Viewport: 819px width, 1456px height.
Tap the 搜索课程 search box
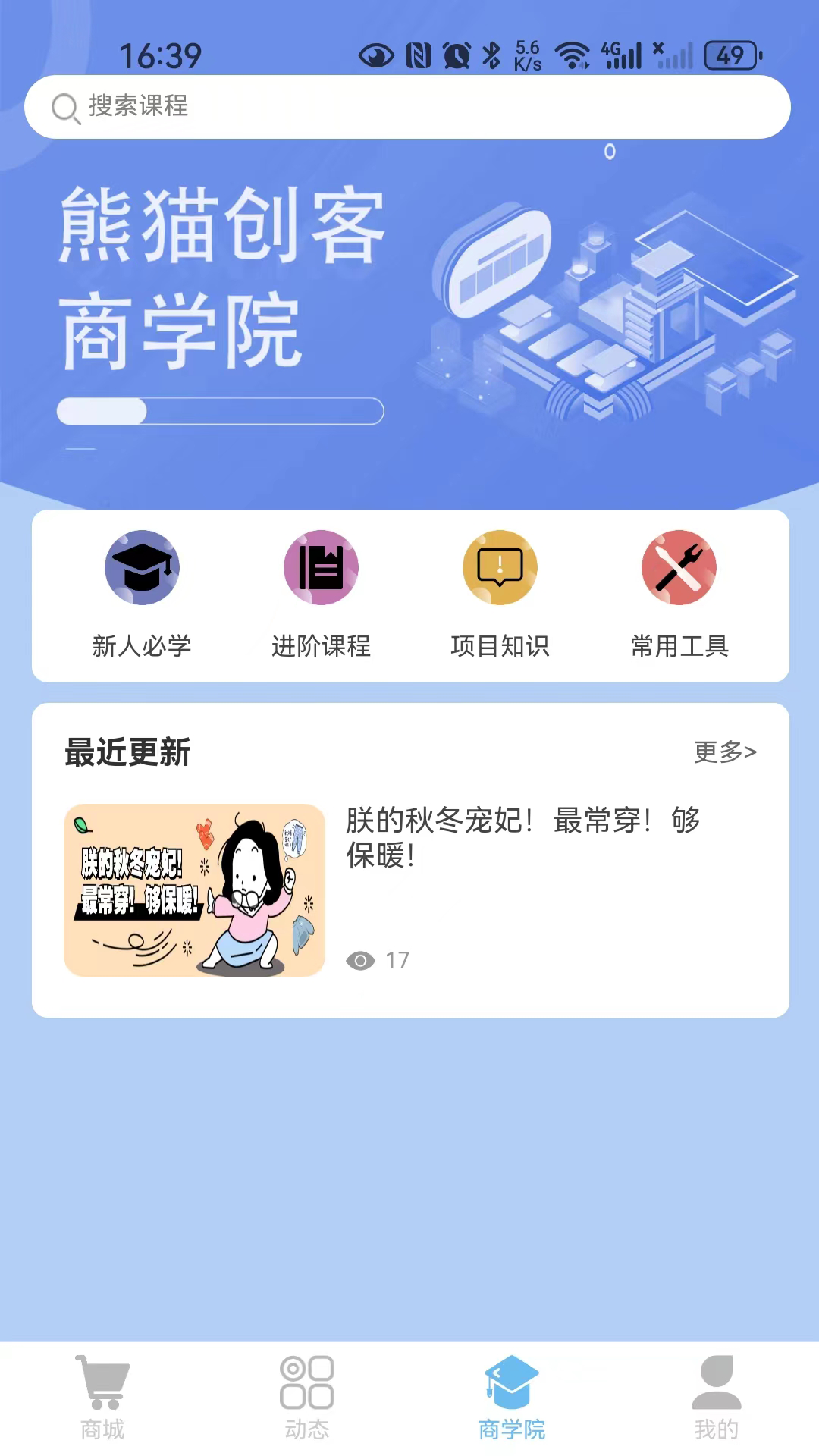[407, 107]
